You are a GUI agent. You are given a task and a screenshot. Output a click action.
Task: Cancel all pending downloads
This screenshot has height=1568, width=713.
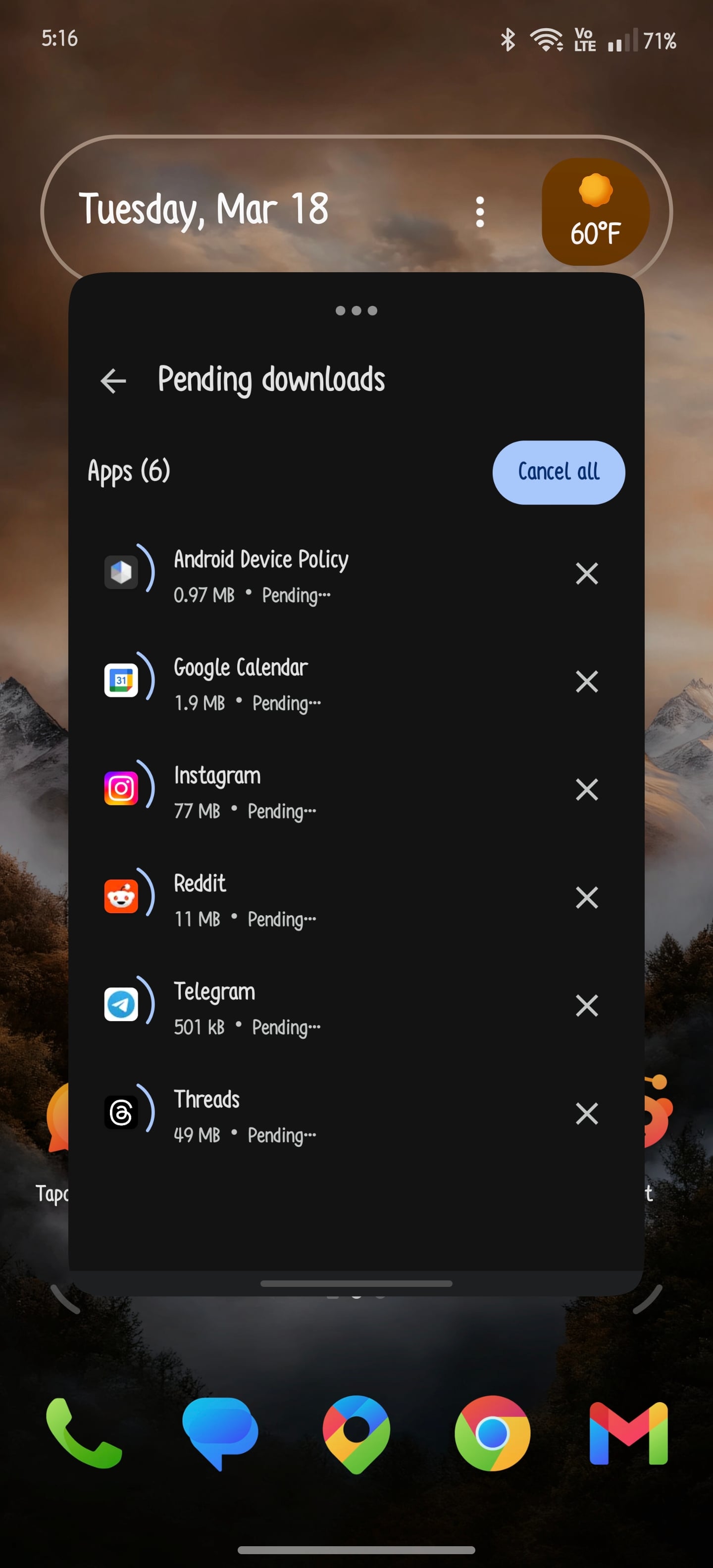(558, 472)
